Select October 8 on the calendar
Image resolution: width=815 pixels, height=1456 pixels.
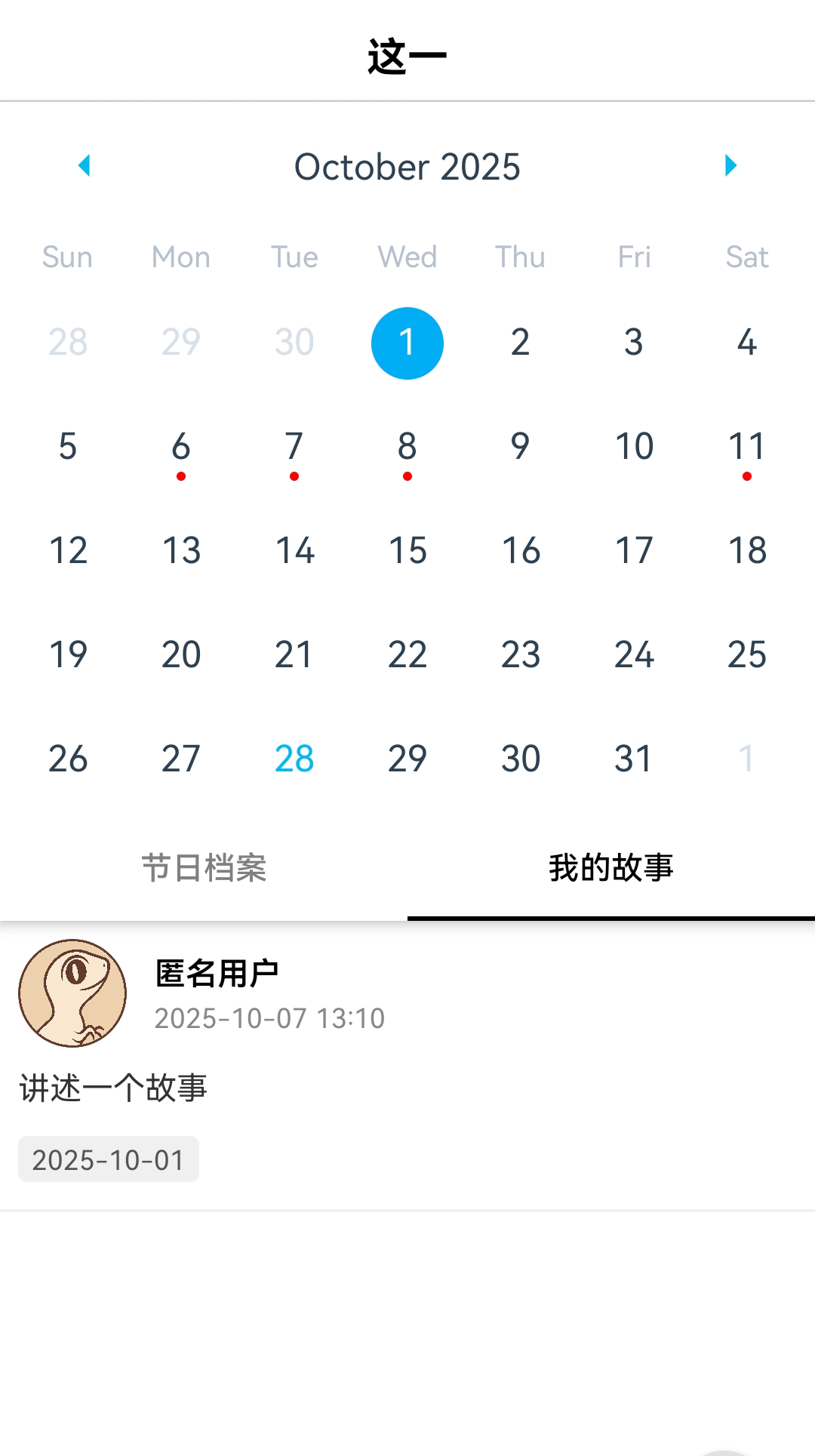tap(407, 447)
